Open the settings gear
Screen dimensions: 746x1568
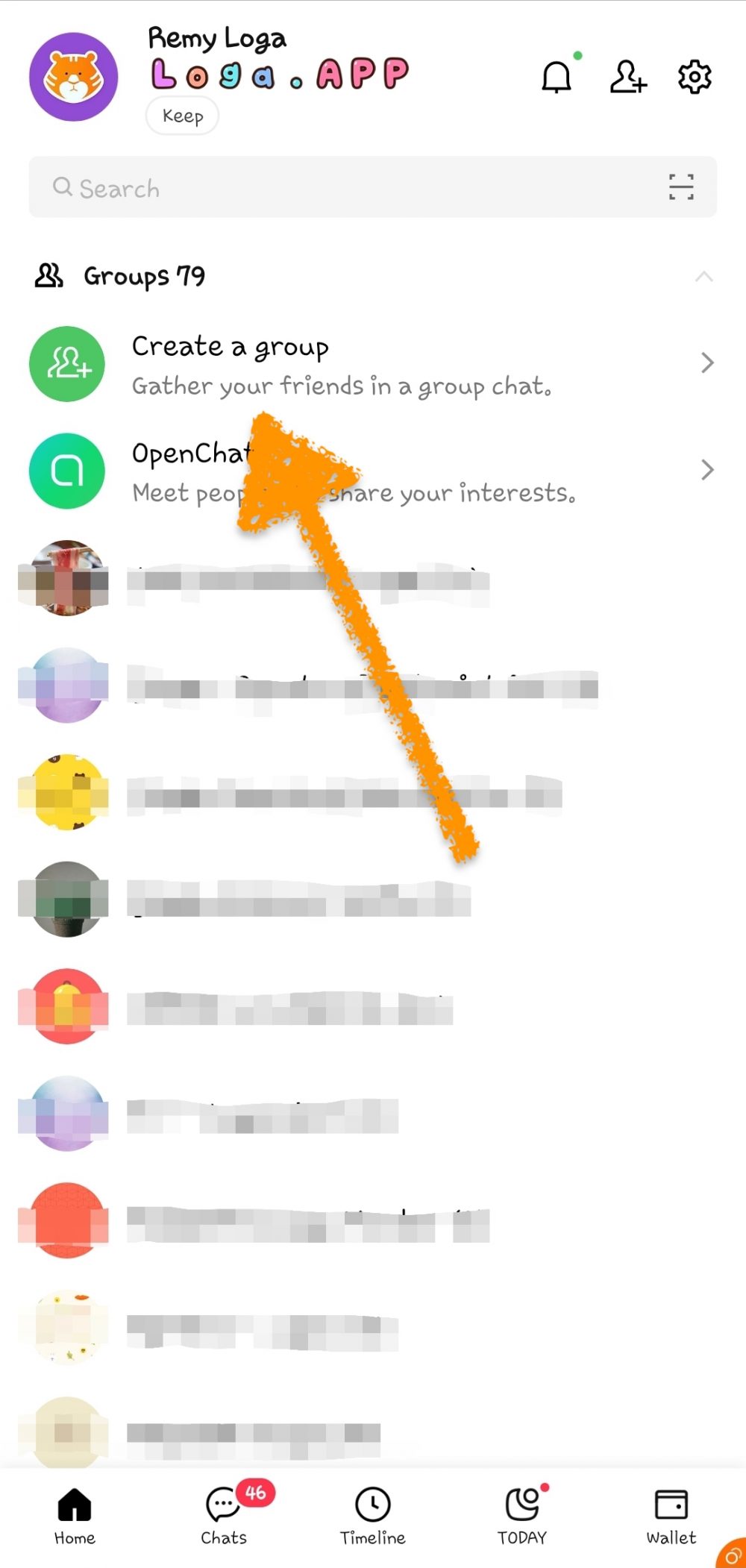coord(694,78)
